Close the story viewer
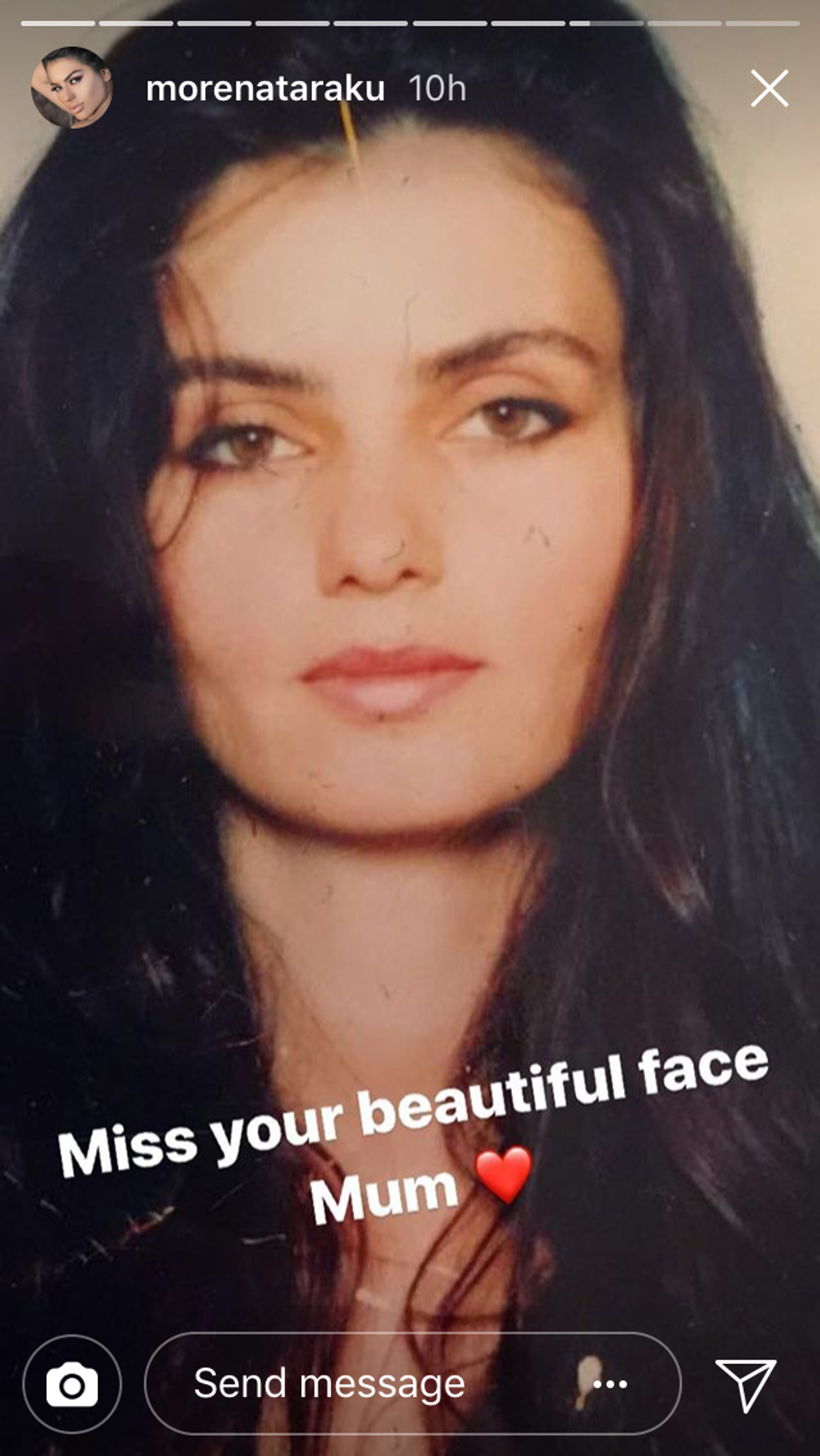820x1456 pixels. (x=769, y=89)
